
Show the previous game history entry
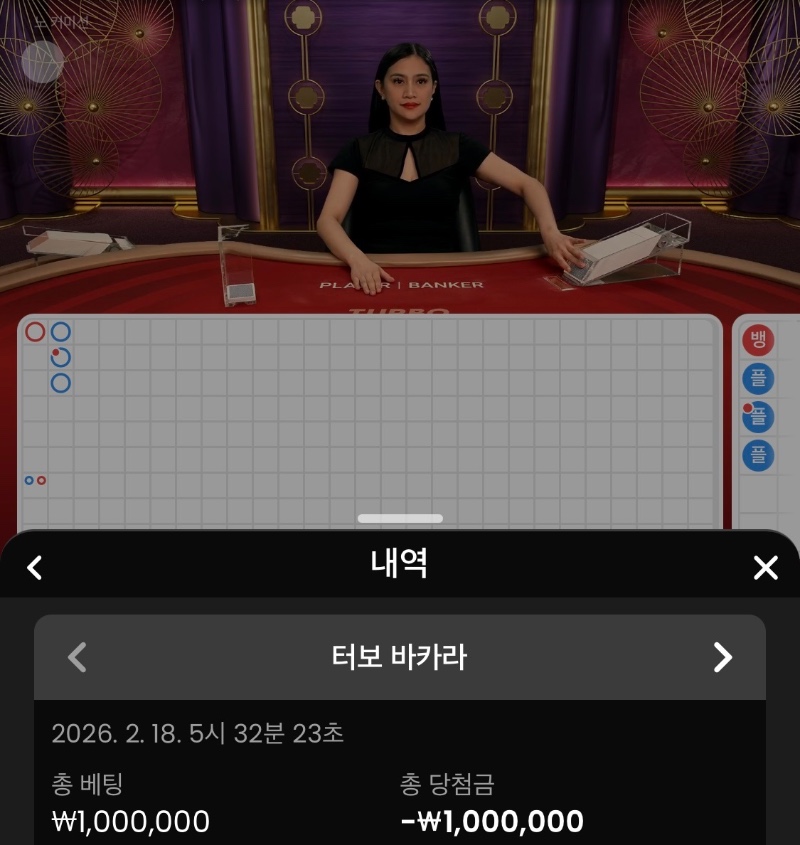[77, 657]
